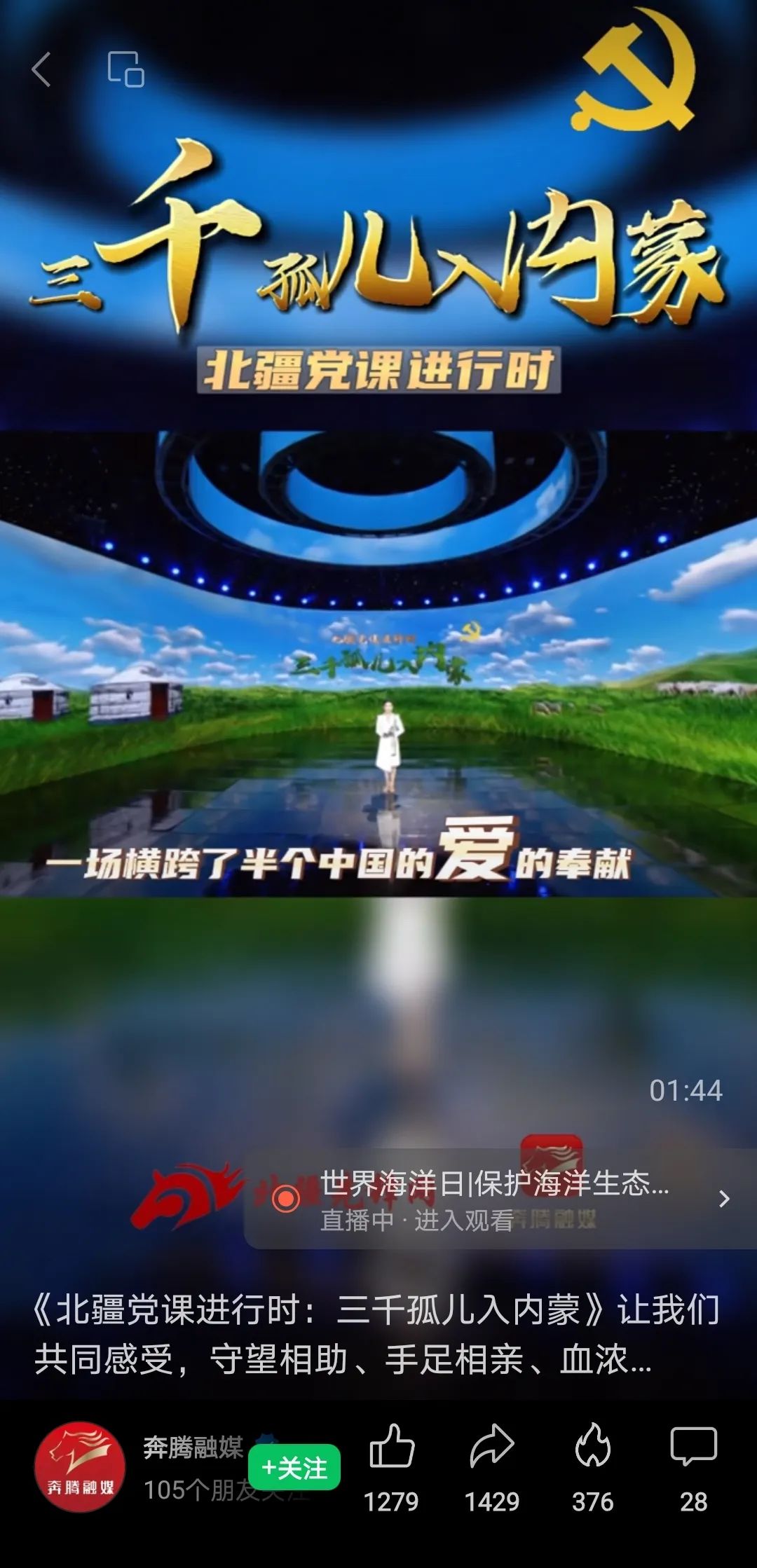The height and width of the screenshot is (1568, 757).
Task: Like this video with the thumbs-up icon
Action: click(x=391, y=1447)
